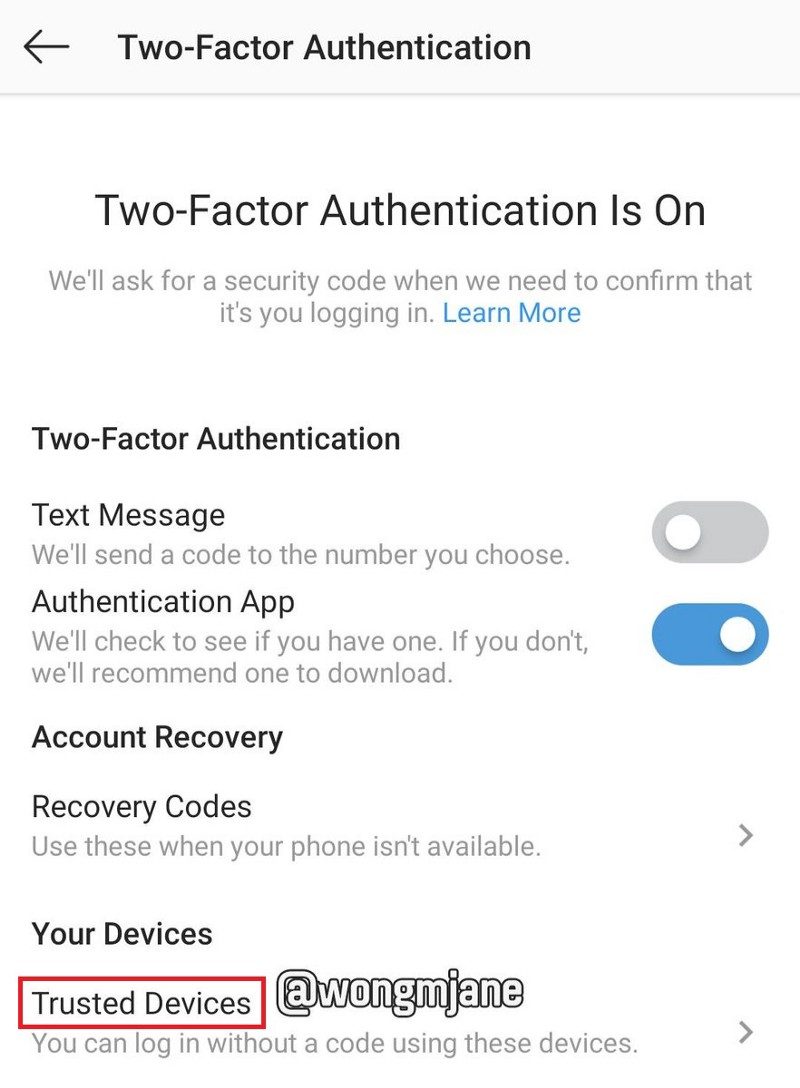Open Recovery Codes
800x1088 pixels.
pyautogui.click(x=142, y=806)
